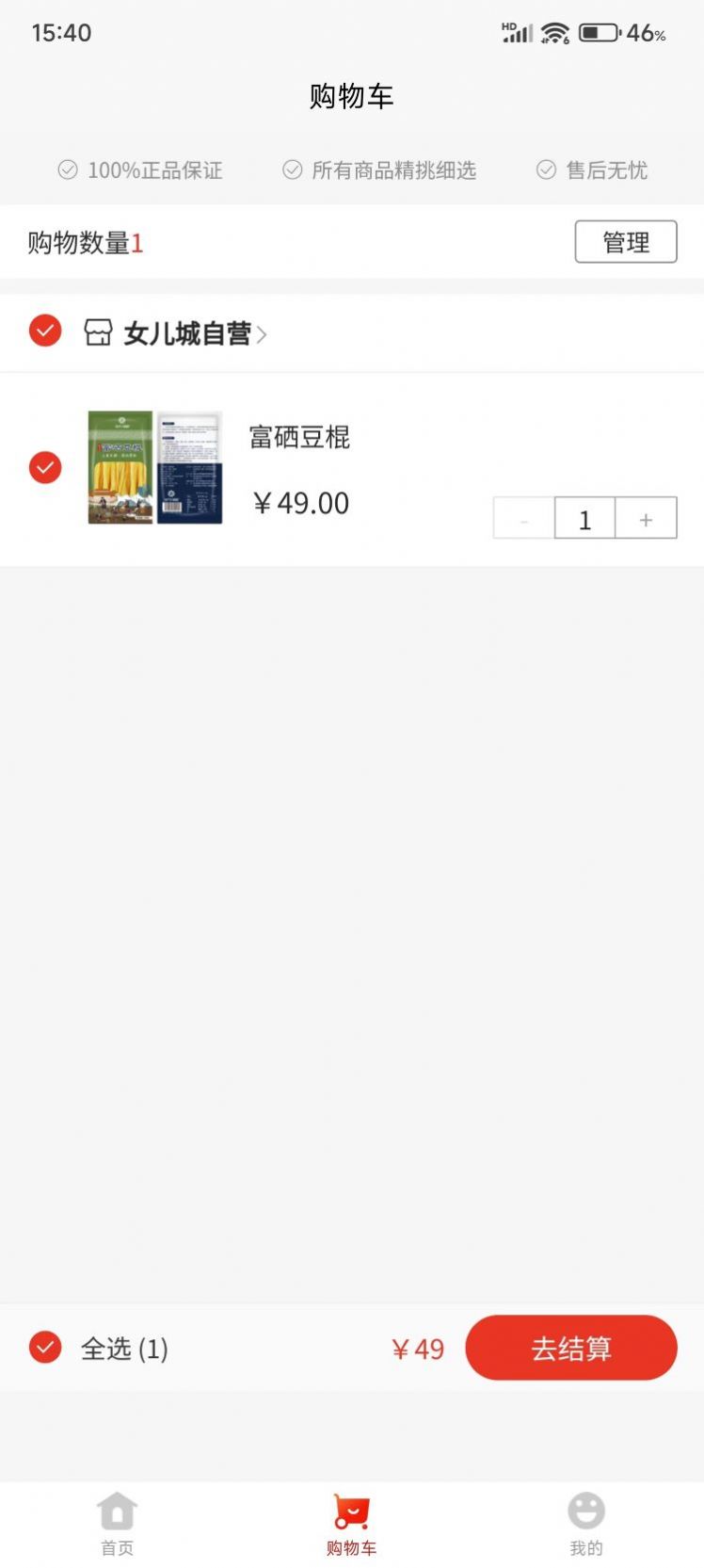The height and width of the screenshot is (1568, 704).
Task: Uncheck the 女儿城自营 store checkbox
Action: click(45, 331)
